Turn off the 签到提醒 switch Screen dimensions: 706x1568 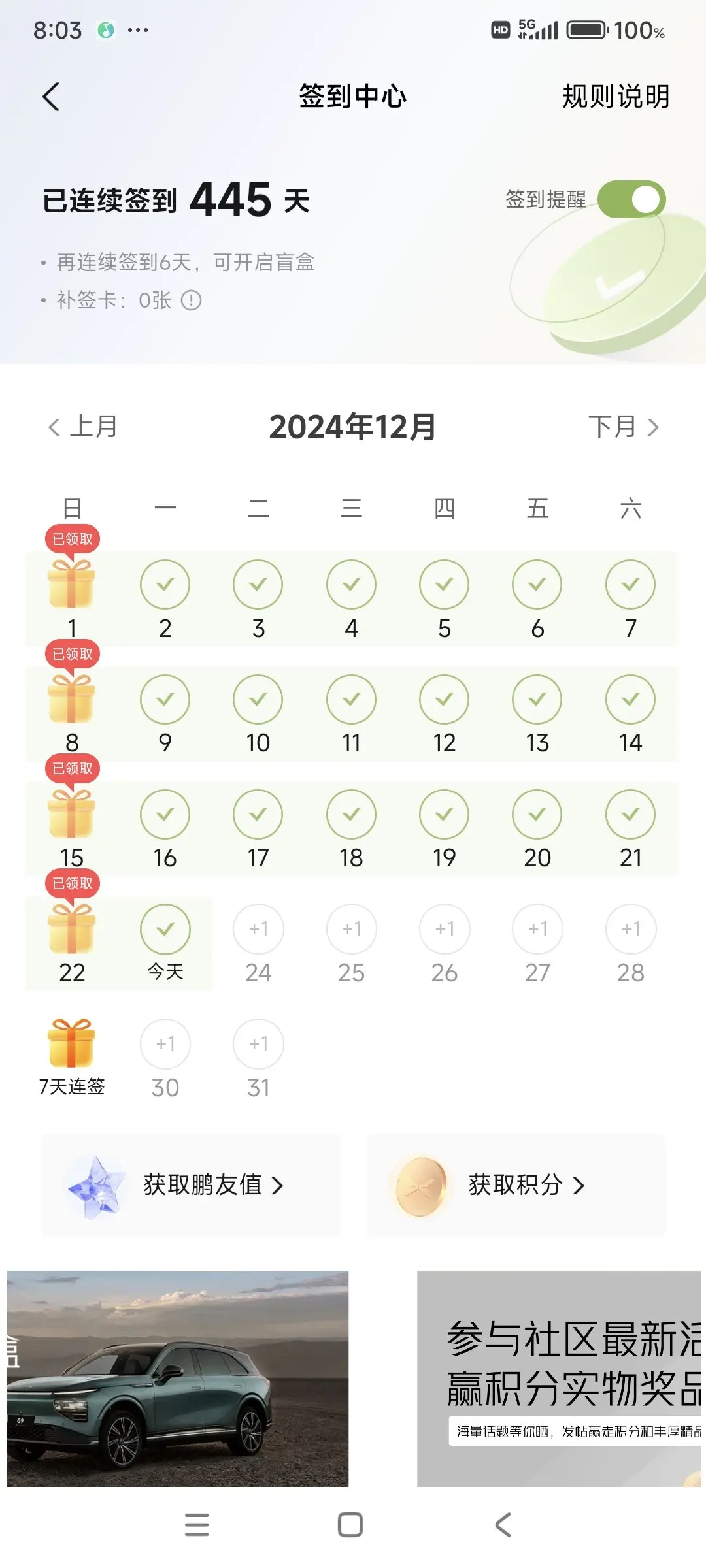631,199
